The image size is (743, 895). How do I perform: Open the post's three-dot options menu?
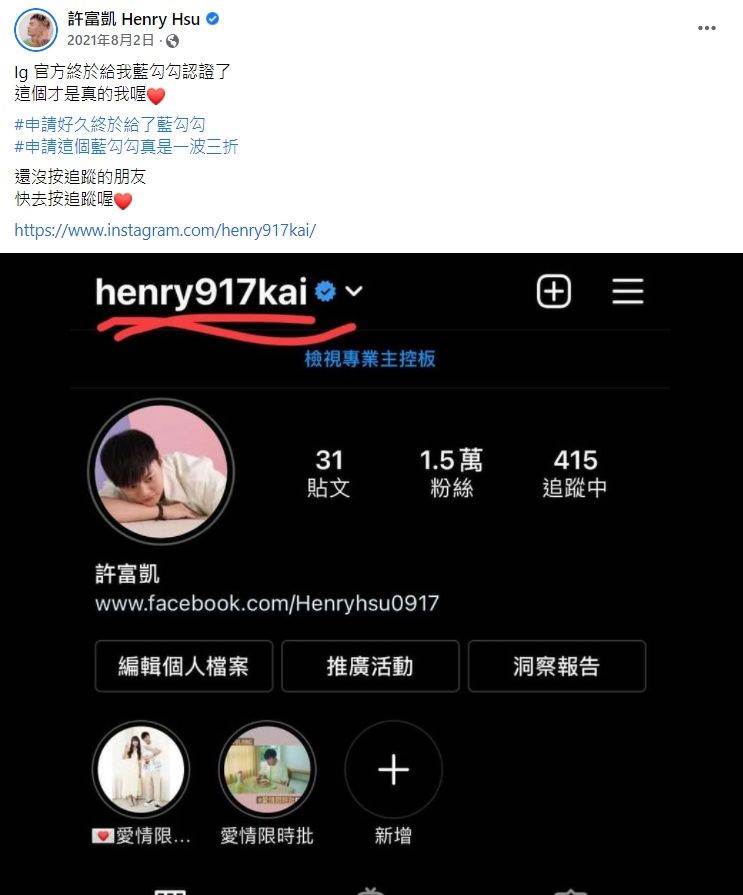pos(706,28)
